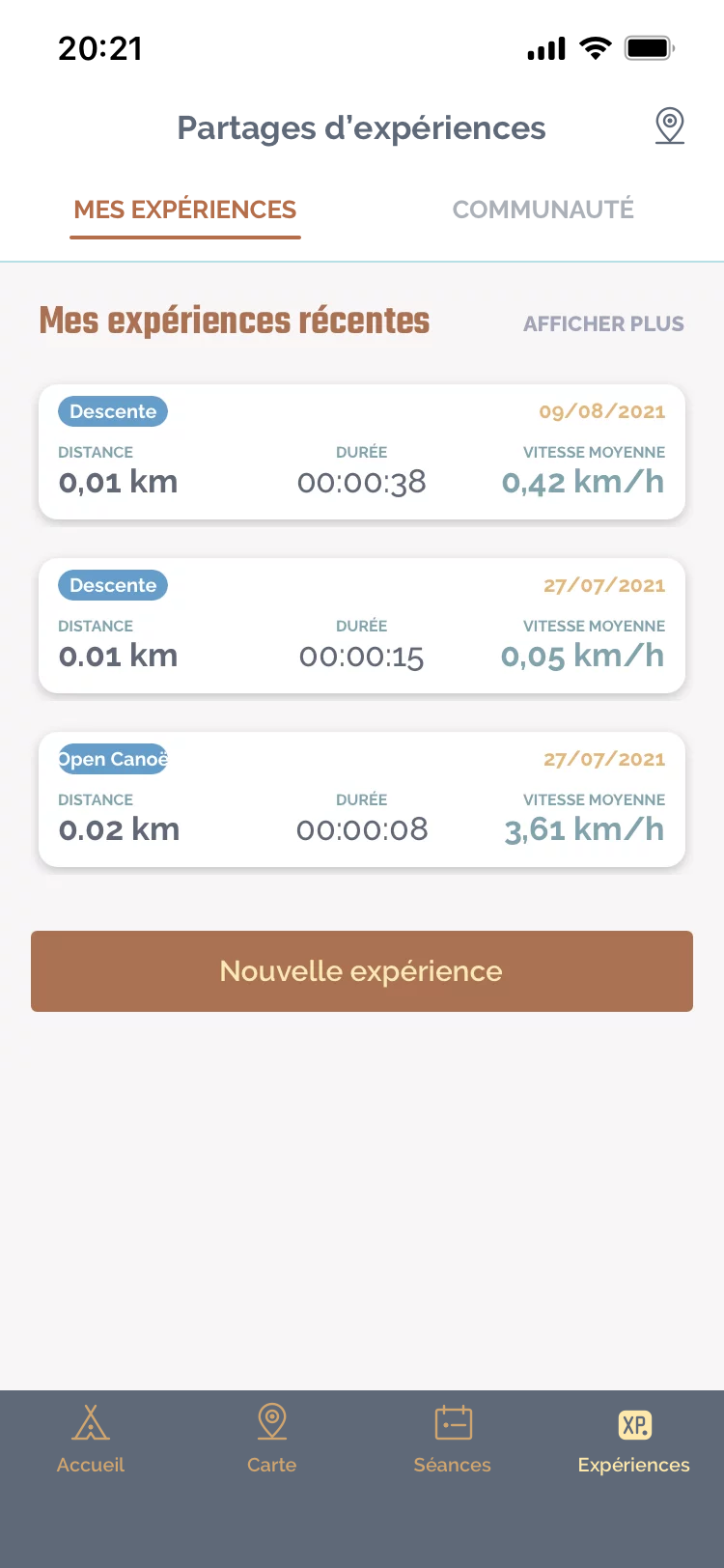Select the Descente badge on the 27/07/2021 card

112,584
